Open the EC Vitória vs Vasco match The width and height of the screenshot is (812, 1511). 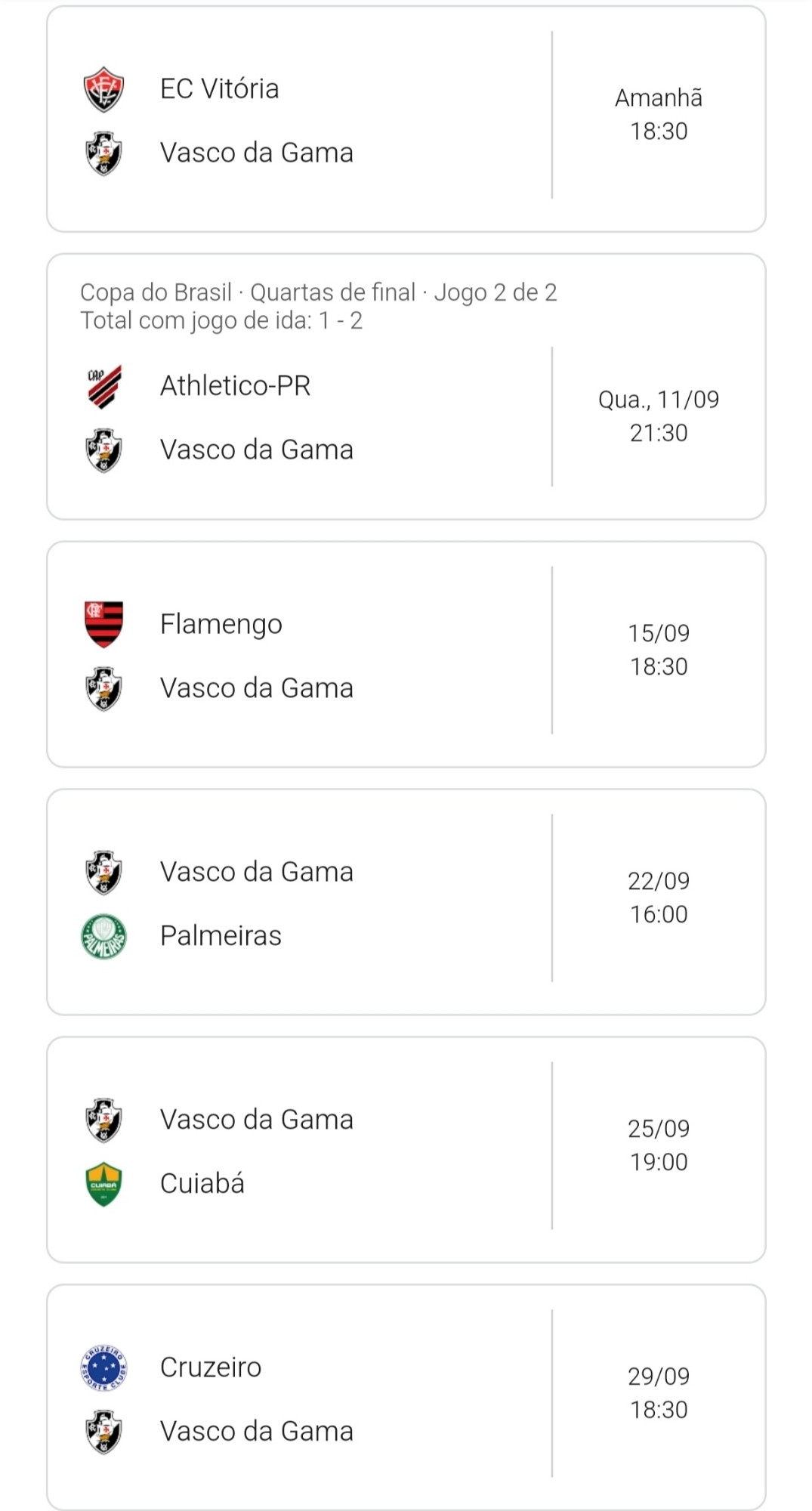click(406, 119)
